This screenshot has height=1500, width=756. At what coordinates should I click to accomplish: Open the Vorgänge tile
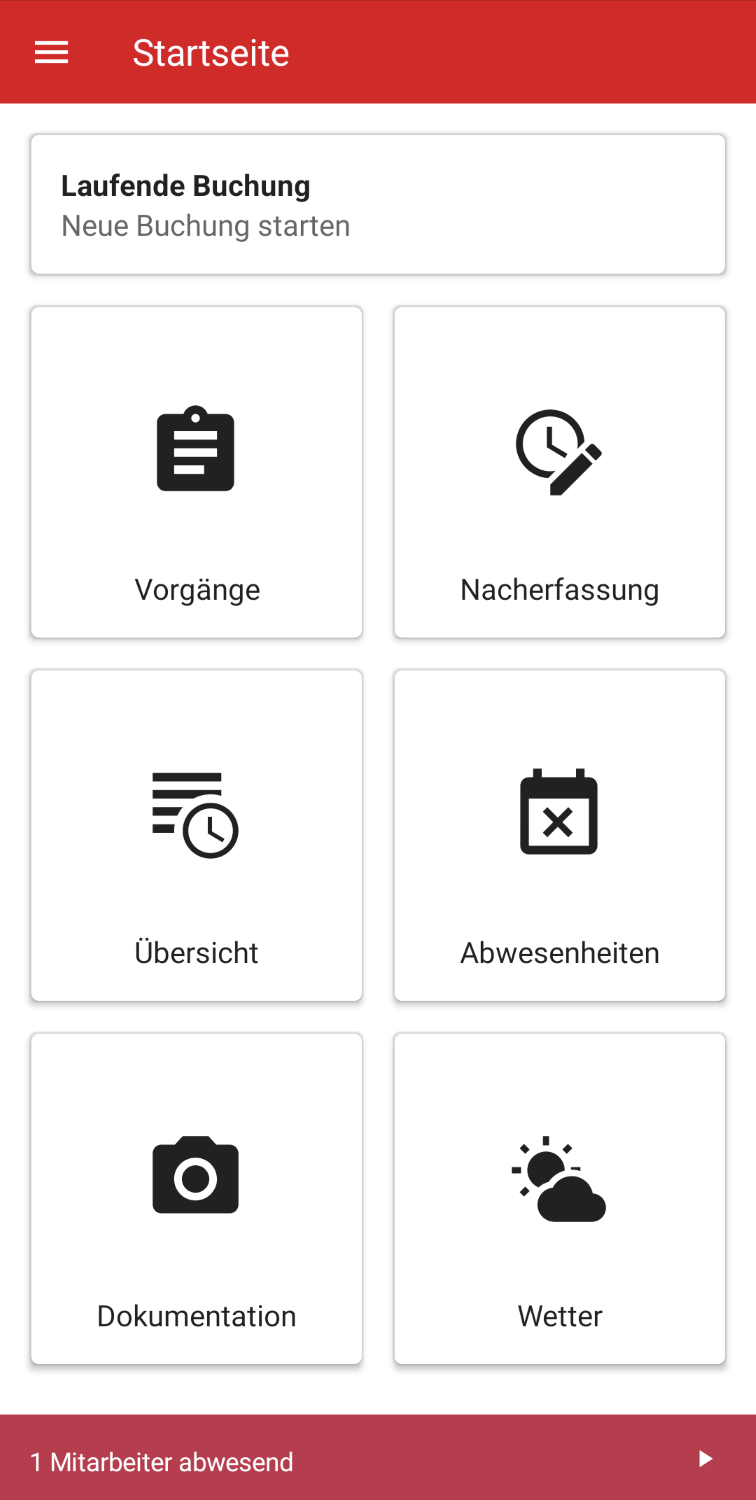point(196,472)
